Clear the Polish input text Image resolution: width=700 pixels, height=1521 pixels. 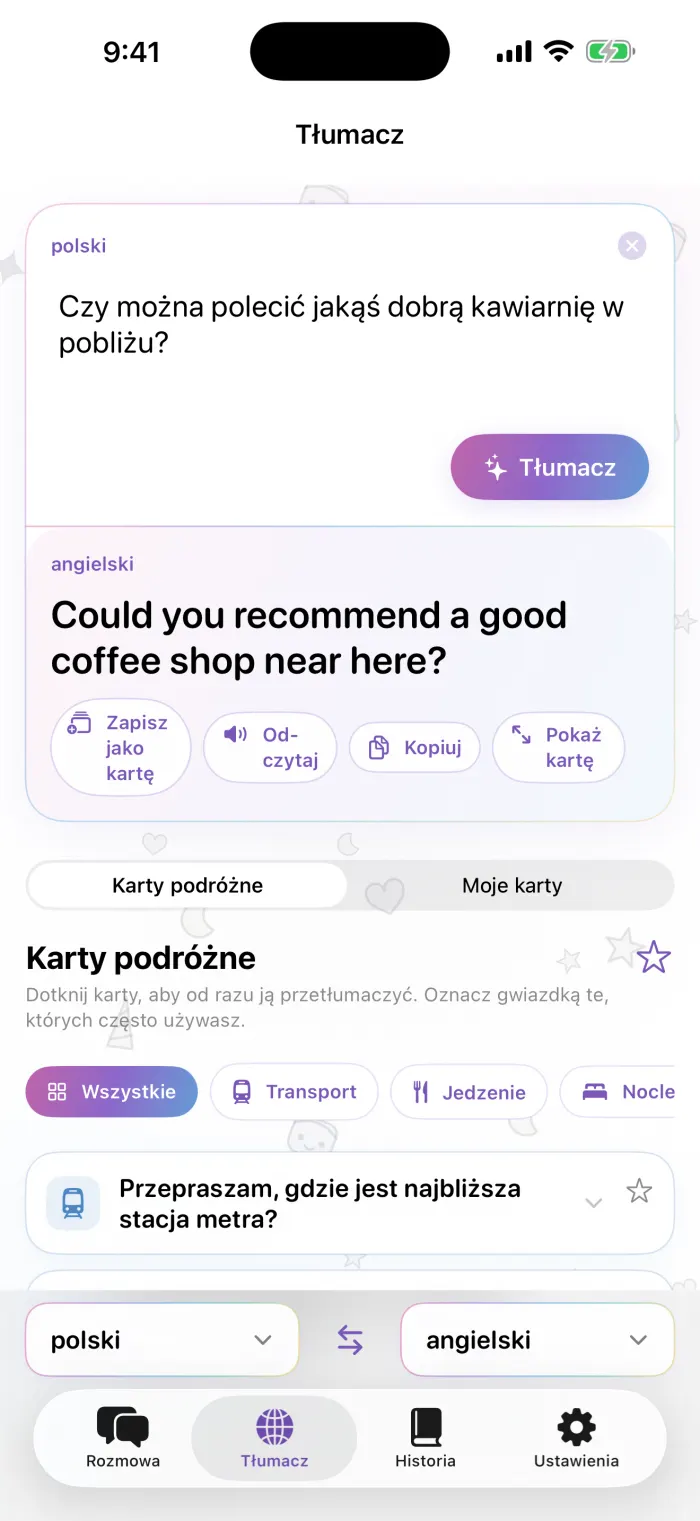[x=632, y=245]
